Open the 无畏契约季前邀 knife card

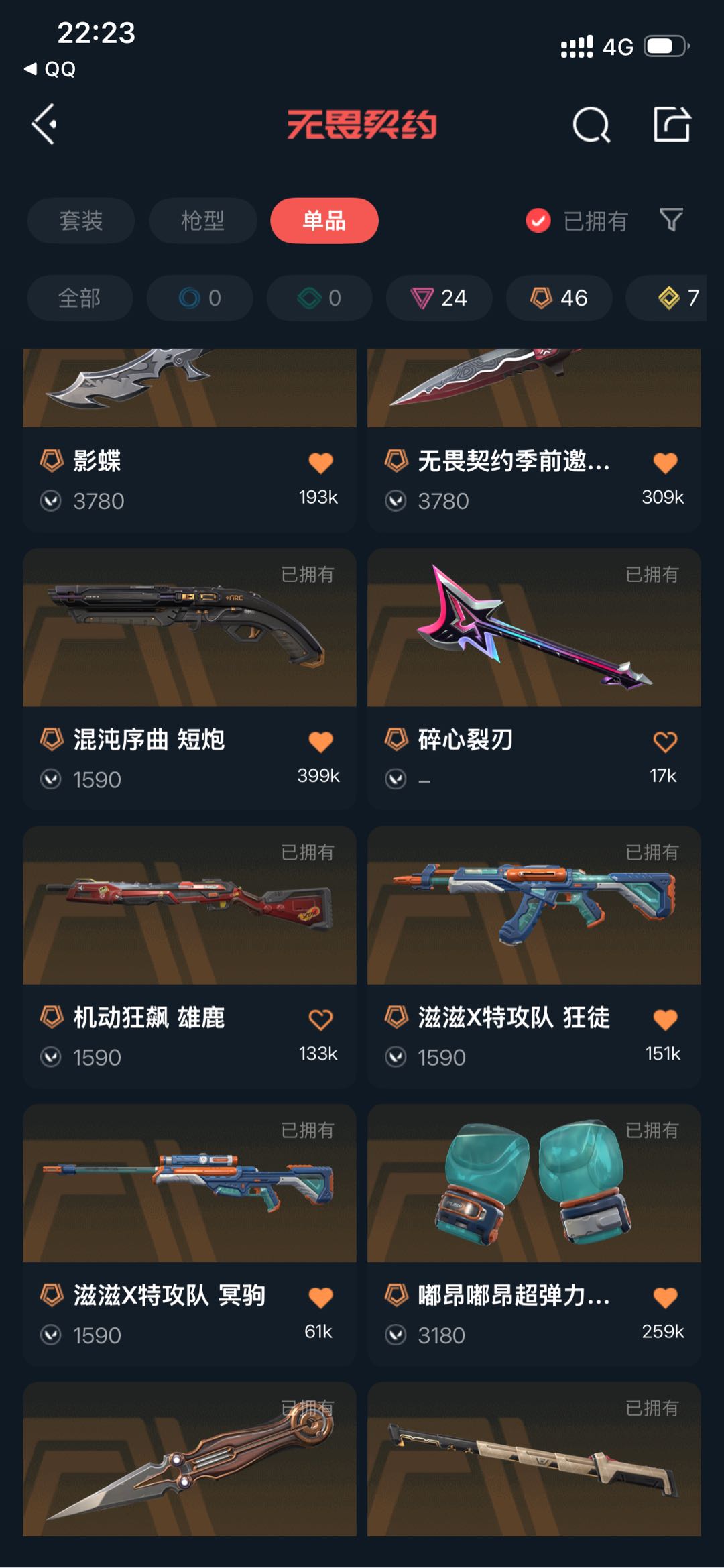(534, 440)
